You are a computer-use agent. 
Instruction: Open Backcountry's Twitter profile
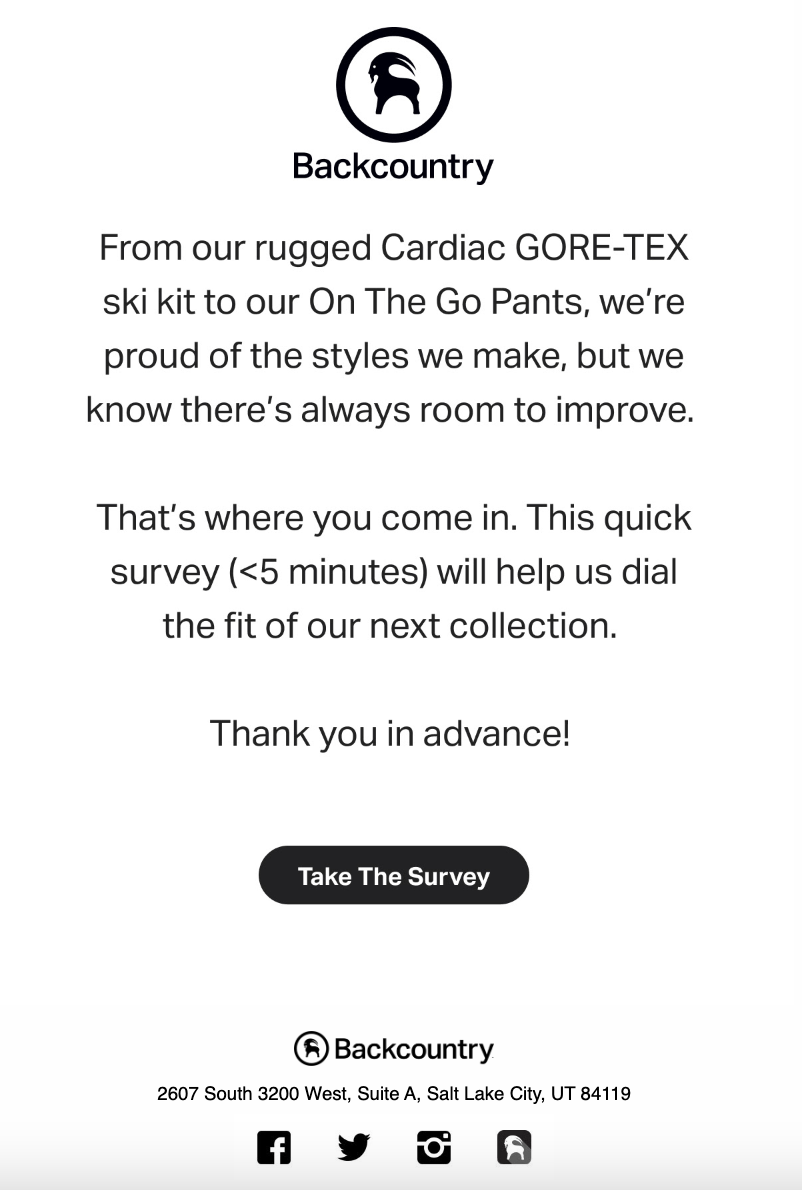pos(353,1147)
